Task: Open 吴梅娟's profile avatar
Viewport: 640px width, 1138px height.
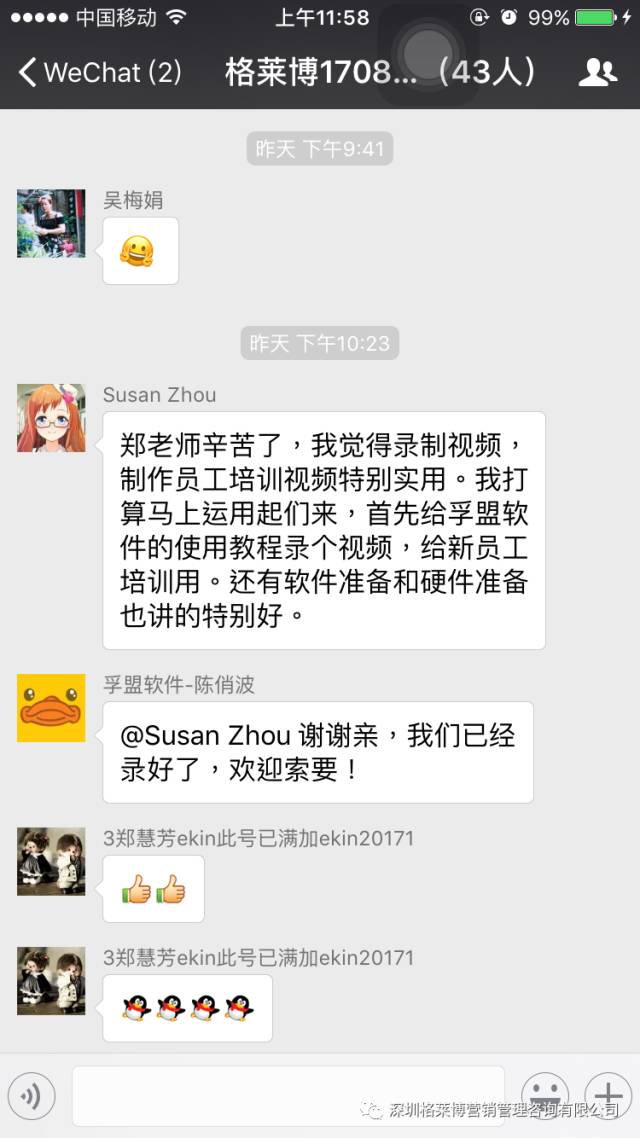Action: [x=52, y=223]
